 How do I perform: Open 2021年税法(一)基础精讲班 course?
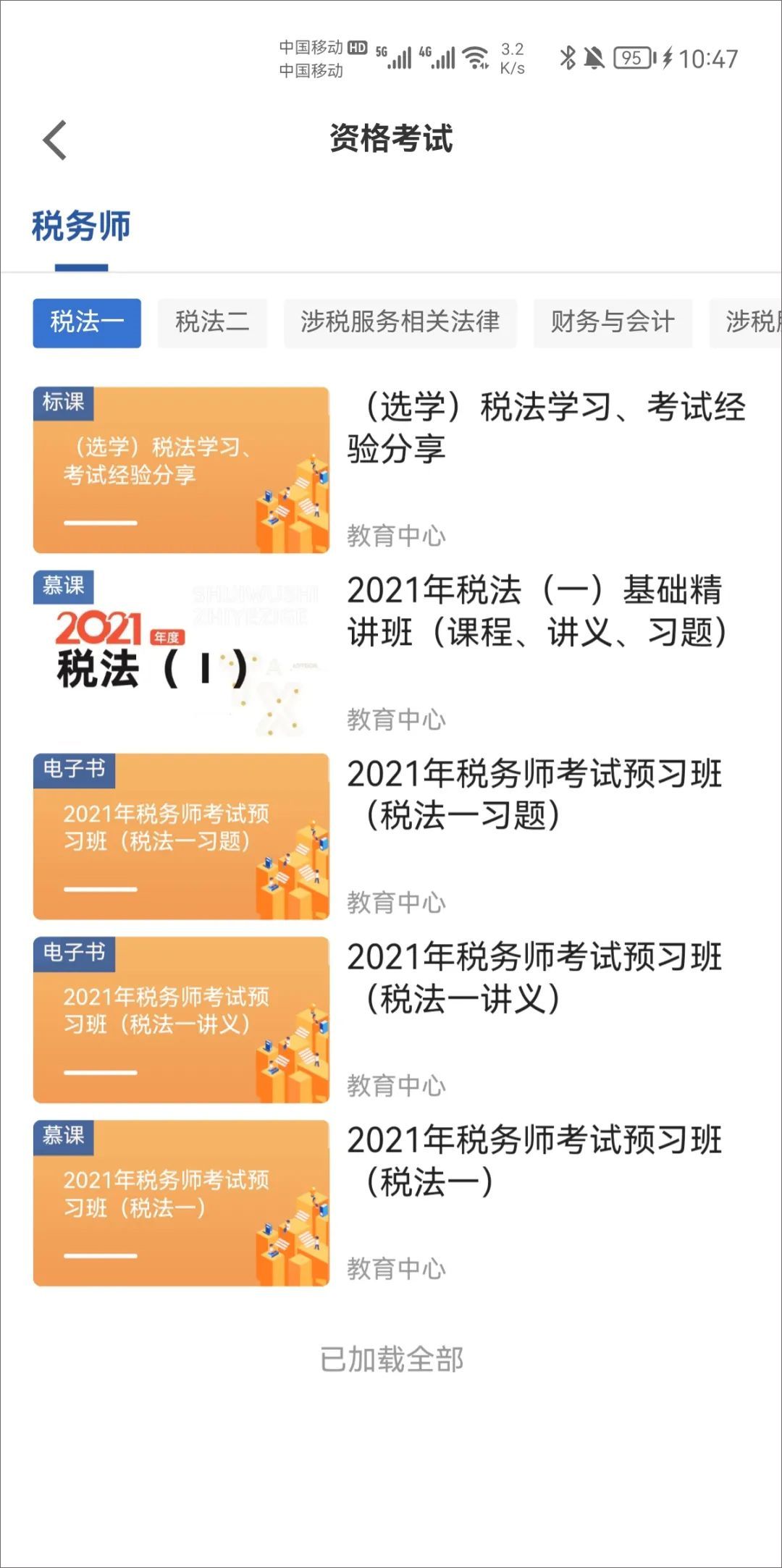click(391, 653)
